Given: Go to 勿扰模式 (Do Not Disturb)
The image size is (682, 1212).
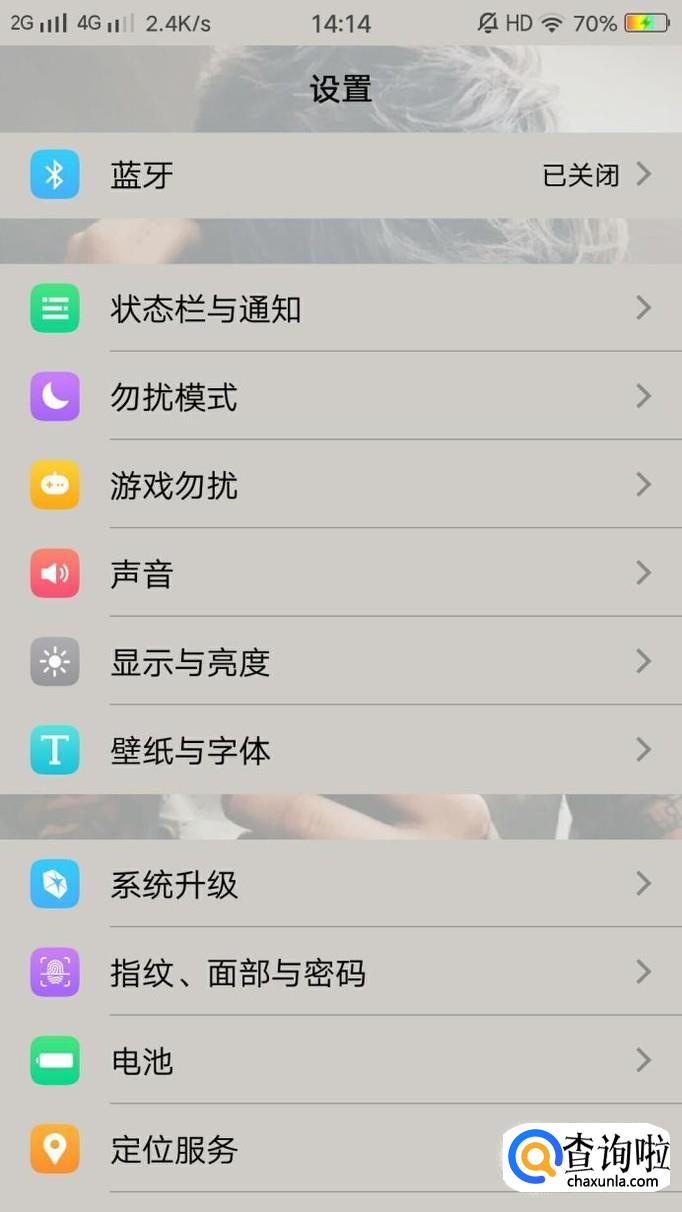Looking at the screenshot, I should tap(340, 397).
